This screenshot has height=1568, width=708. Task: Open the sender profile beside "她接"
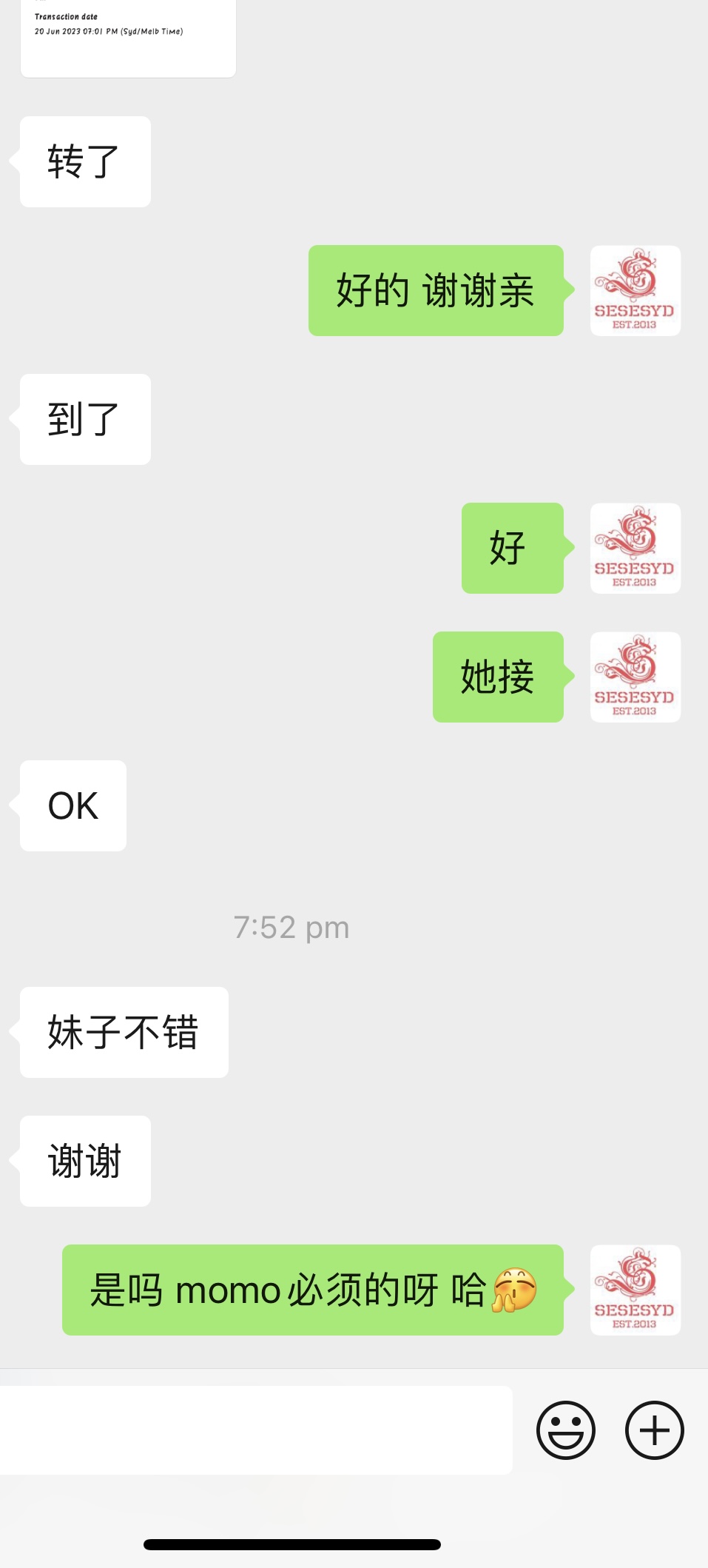click(635, 677)
